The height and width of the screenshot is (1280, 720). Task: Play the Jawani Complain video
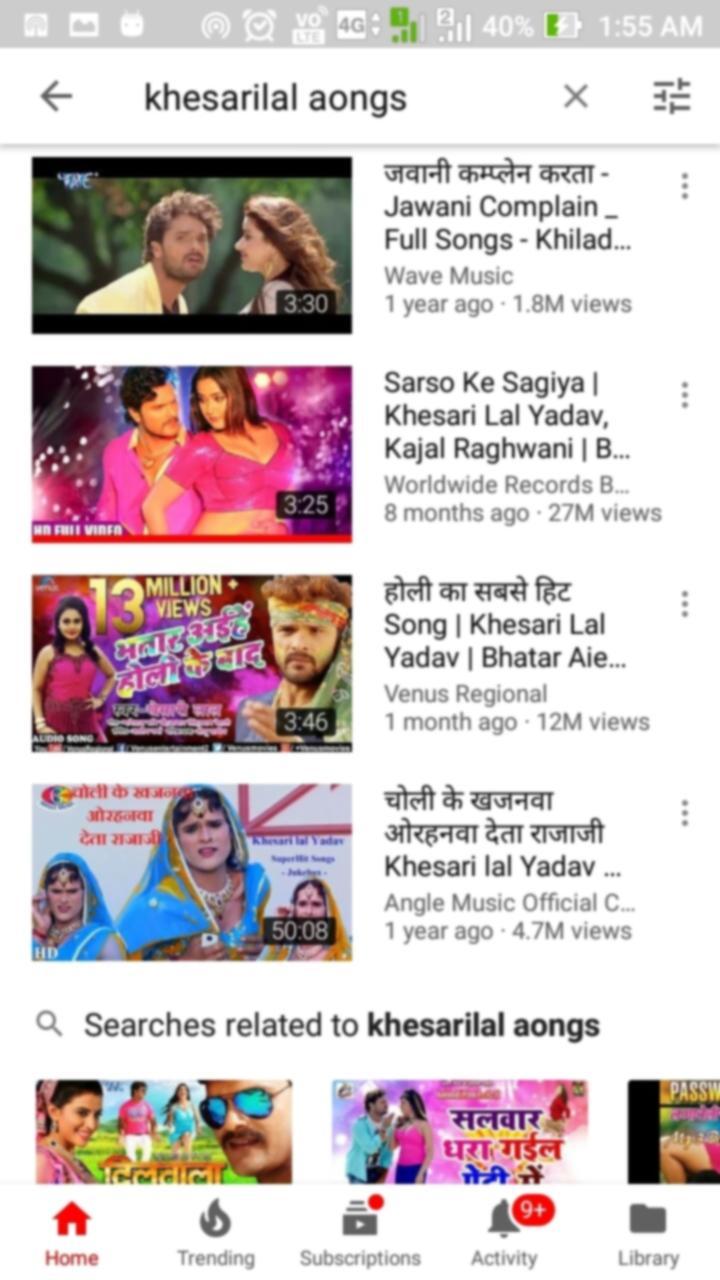coord(192,245)
